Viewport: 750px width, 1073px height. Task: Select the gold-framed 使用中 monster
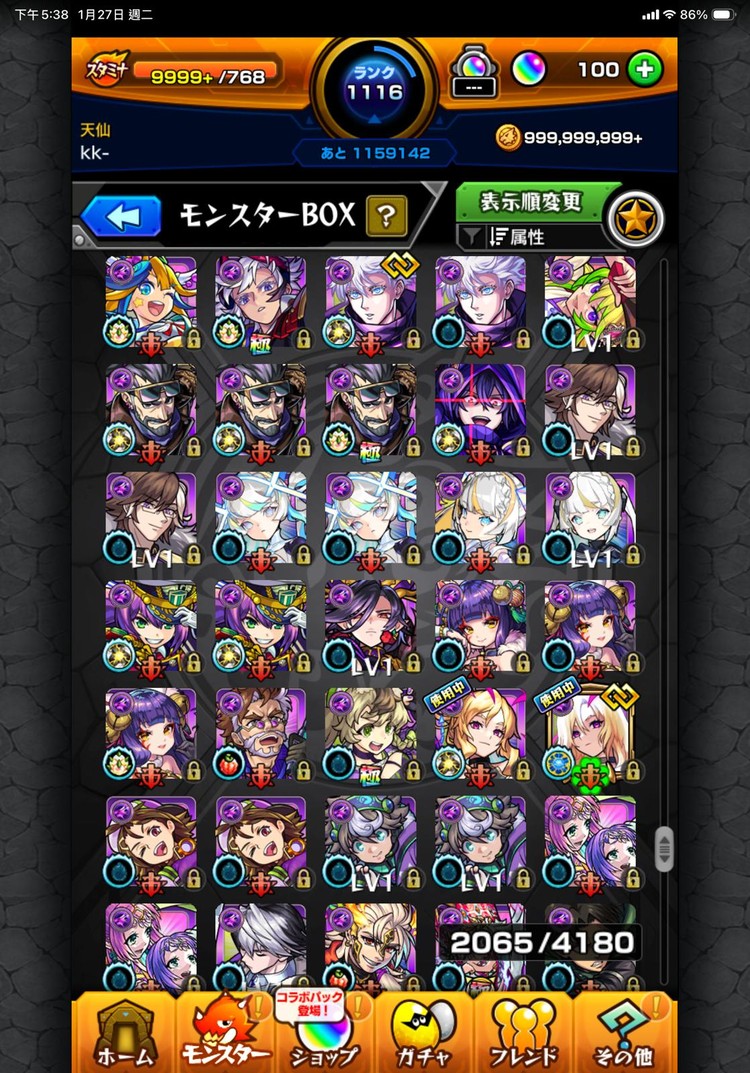pos(590,734)
